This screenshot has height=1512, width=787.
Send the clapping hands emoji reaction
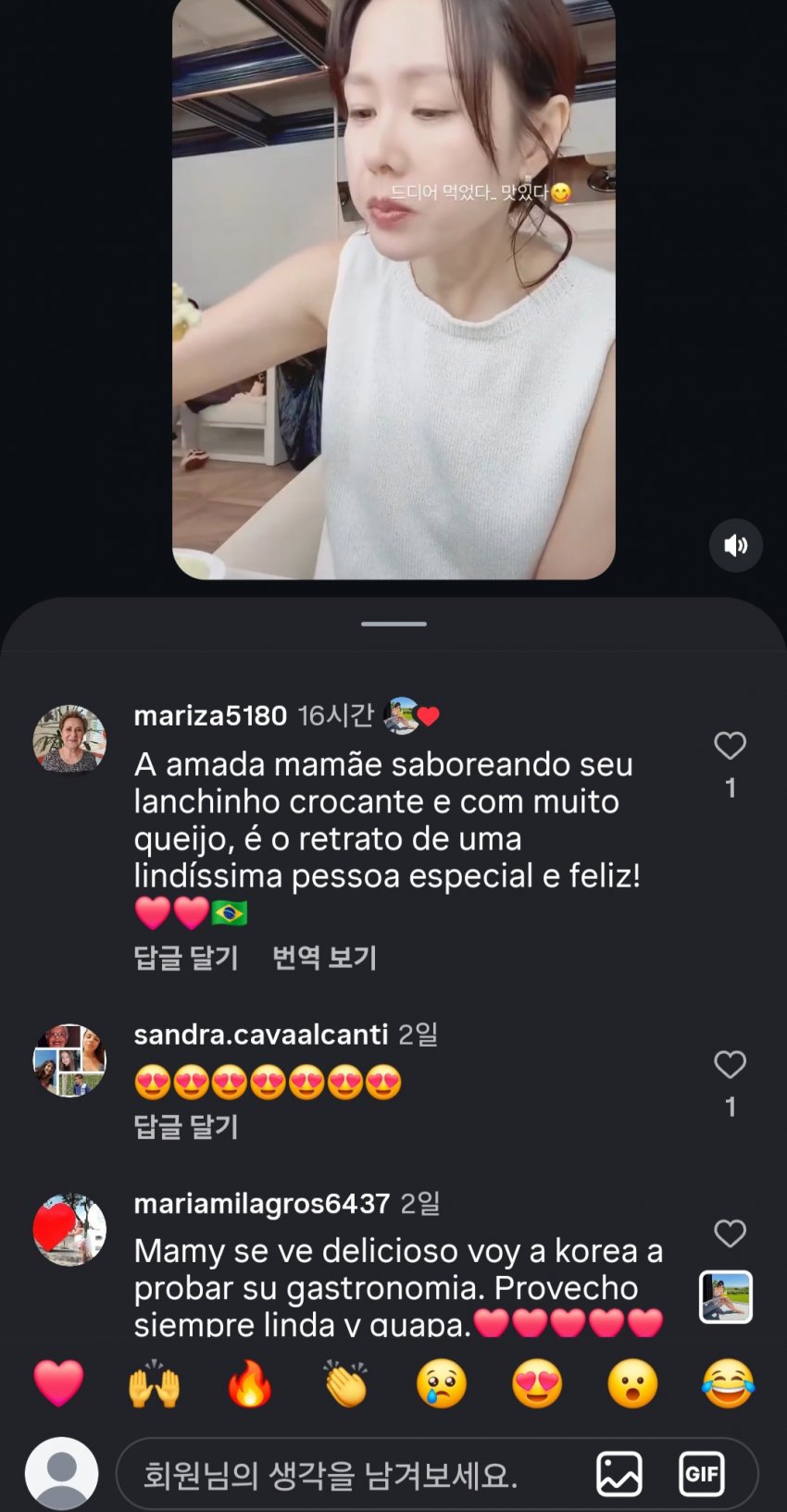coord(346,1383)
